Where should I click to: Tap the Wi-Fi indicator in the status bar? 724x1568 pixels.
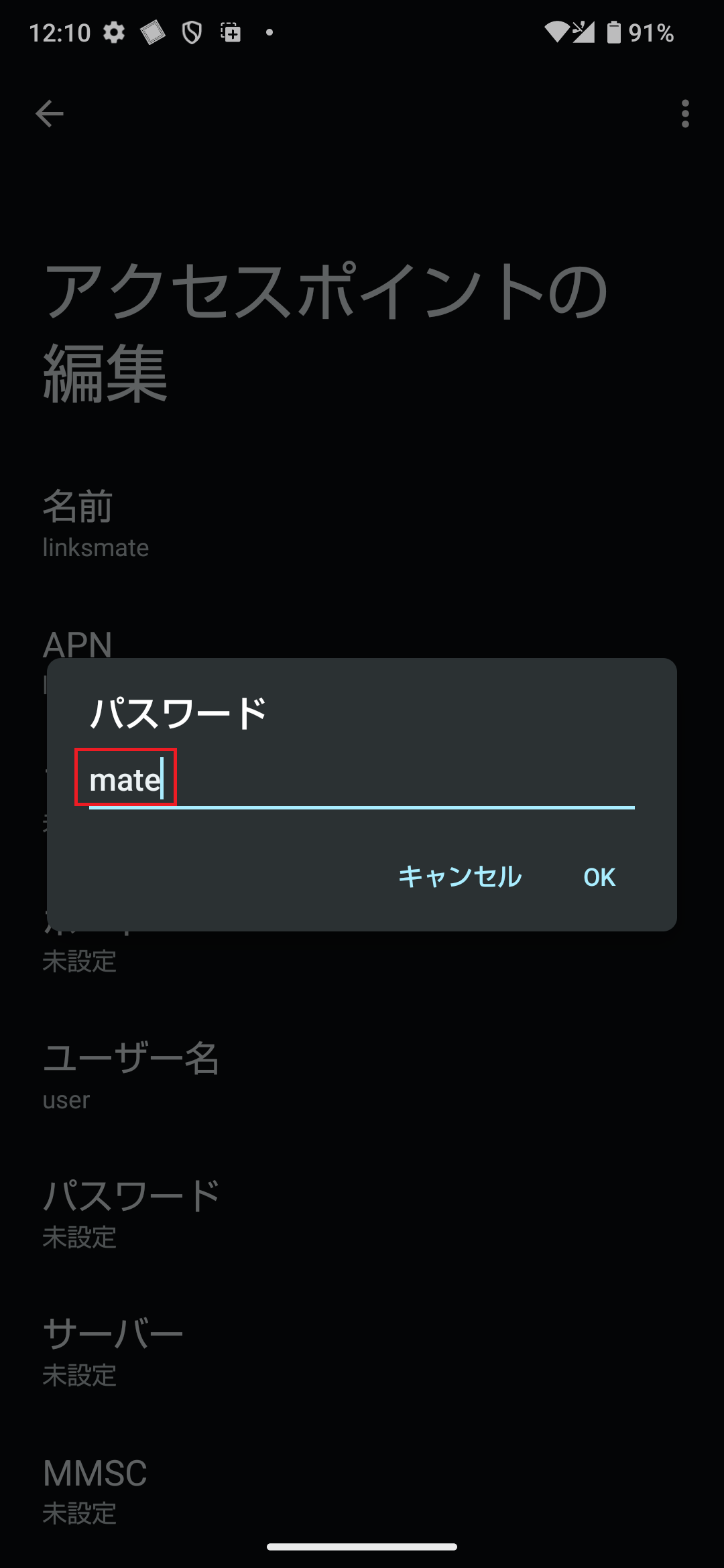pyautogui.click(x=558, y=32)
